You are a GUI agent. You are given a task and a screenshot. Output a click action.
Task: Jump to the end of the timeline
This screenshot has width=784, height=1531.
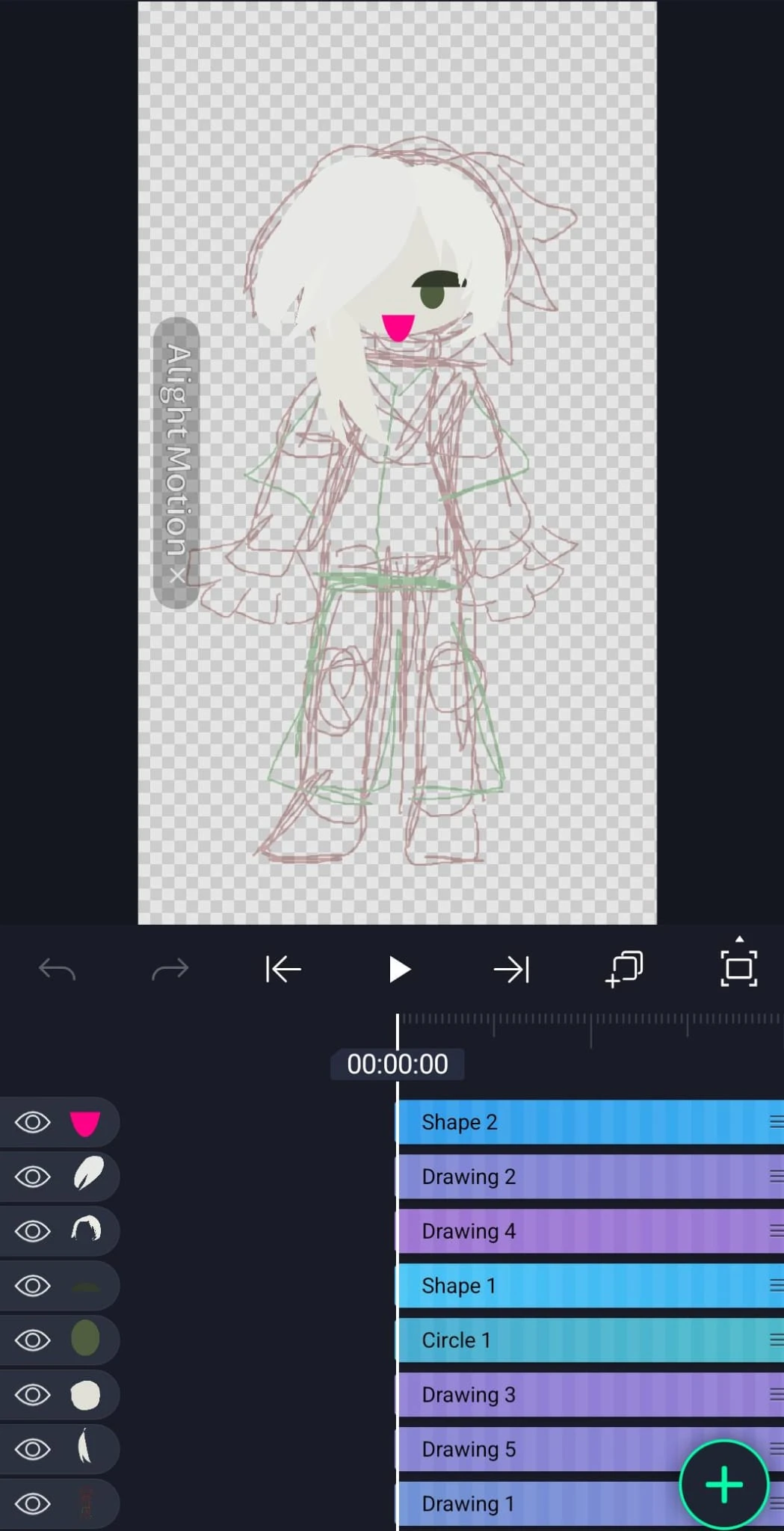coord(512,970)
